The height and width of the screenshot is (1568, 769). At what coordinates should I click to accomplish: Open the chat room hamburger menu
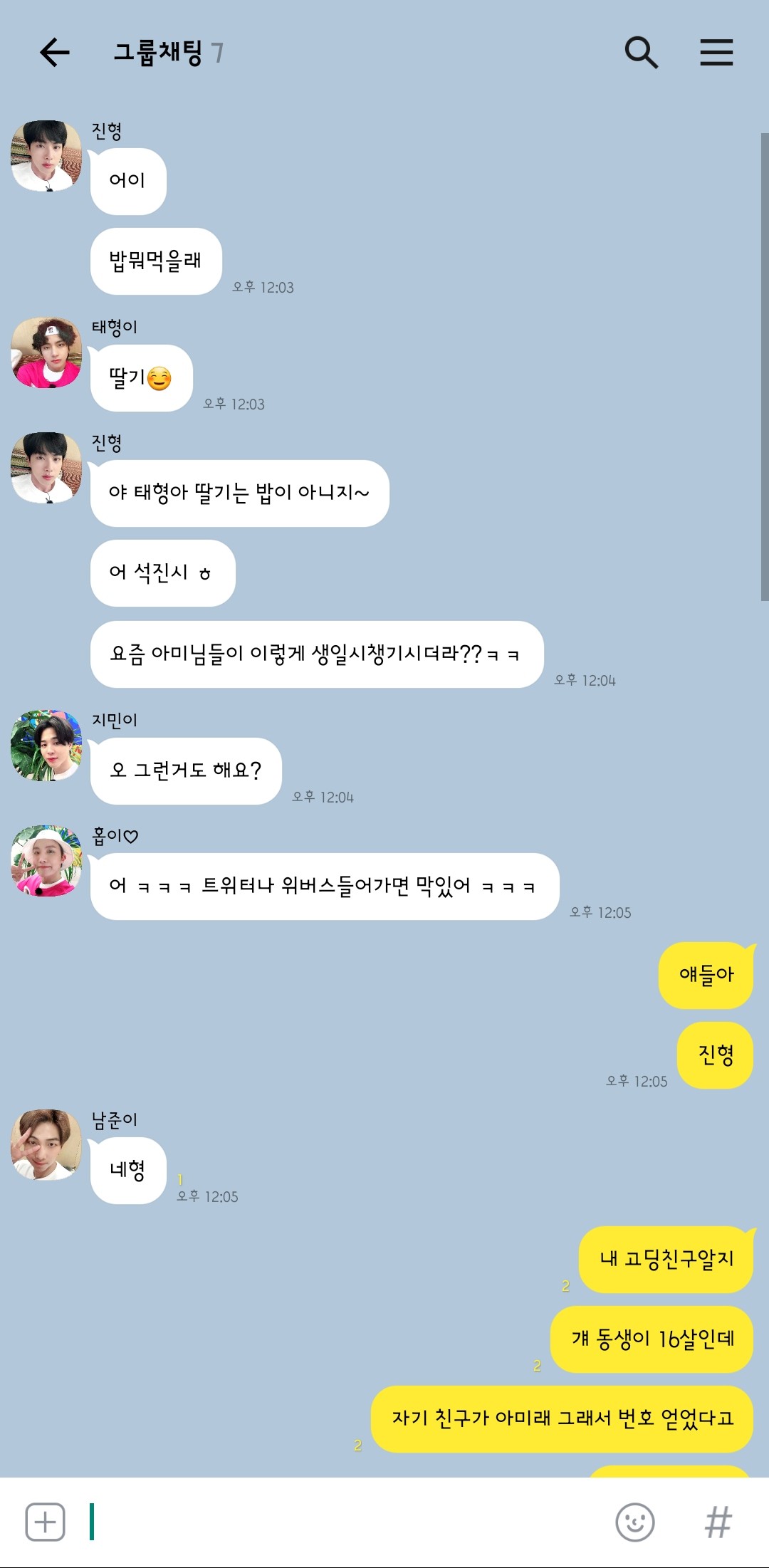click(716, 52)
